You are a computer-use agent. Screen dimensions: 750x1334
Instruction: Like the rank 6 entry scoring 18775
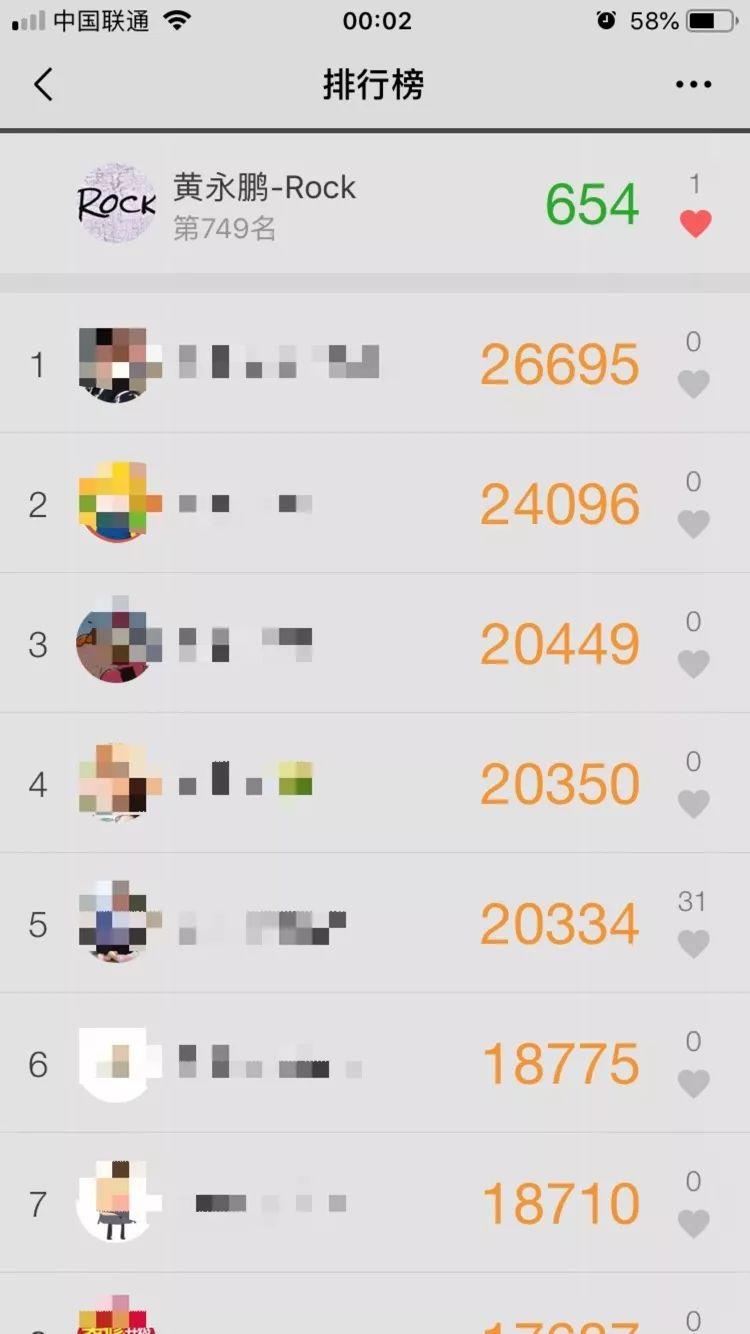[x=693, y=1083]
